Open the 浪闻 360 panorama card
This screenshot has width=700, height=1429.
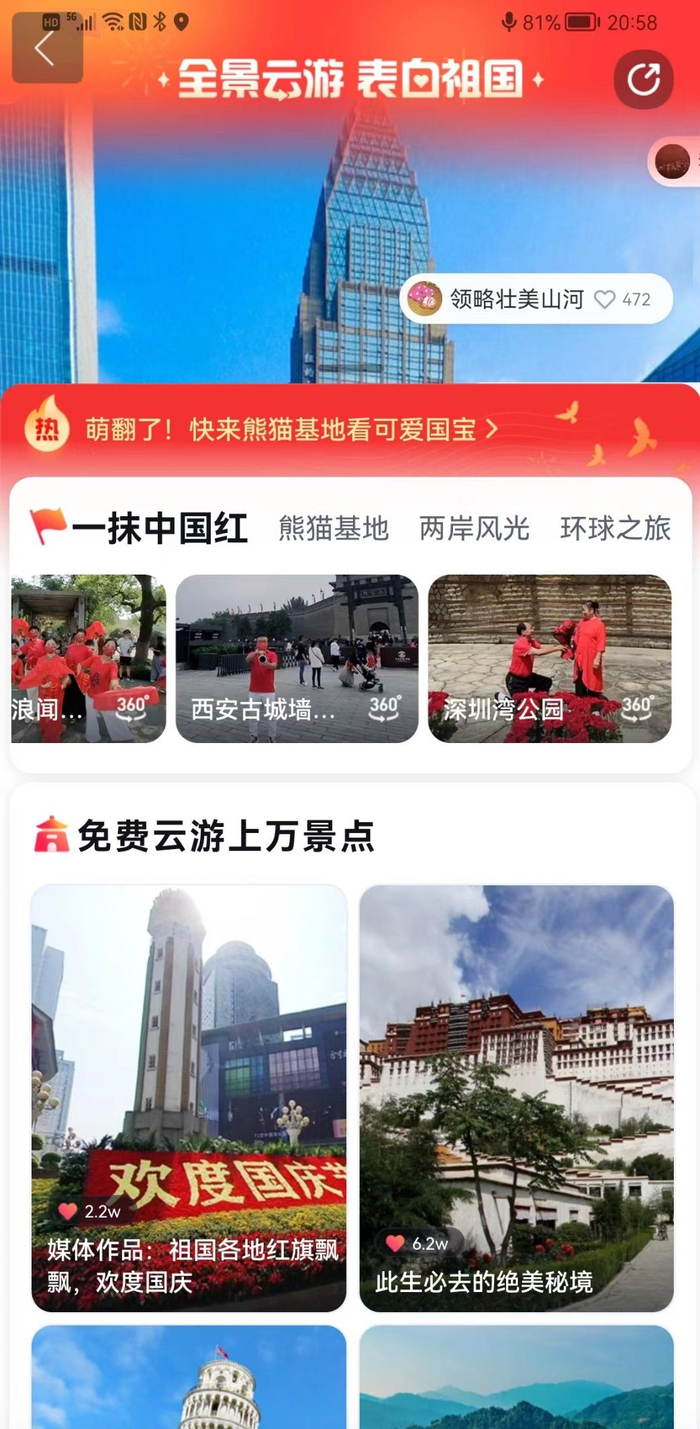point(88,658)
